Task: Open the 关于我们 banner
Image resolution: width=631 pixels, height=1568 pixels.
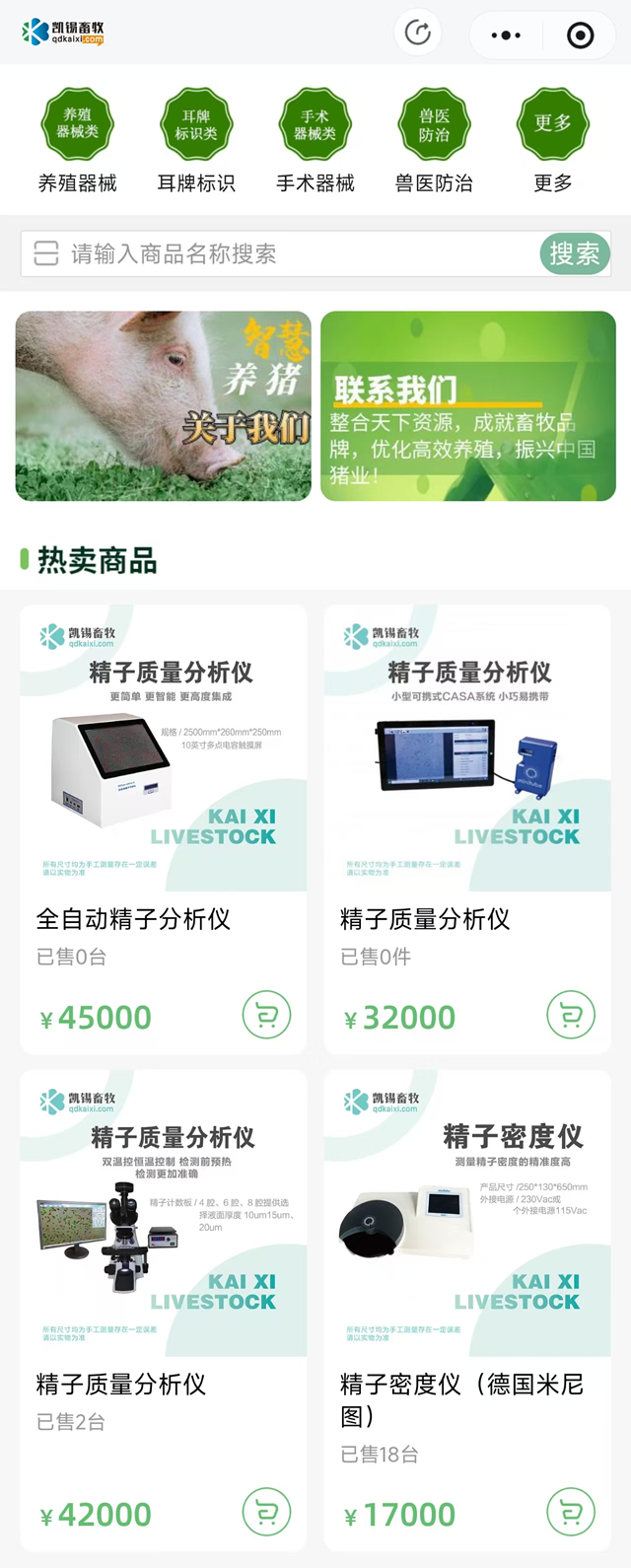Action: 164,406
